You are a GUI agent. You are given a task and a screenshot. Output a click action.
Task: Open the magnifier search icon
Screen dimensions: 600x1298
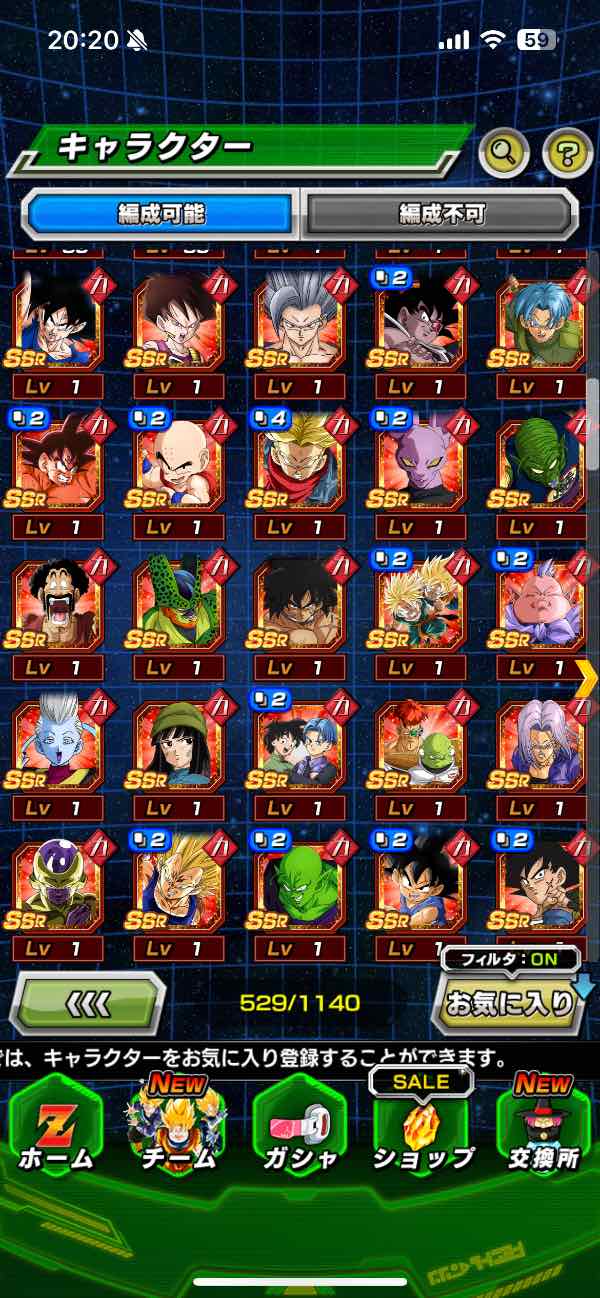pos(504,153)
